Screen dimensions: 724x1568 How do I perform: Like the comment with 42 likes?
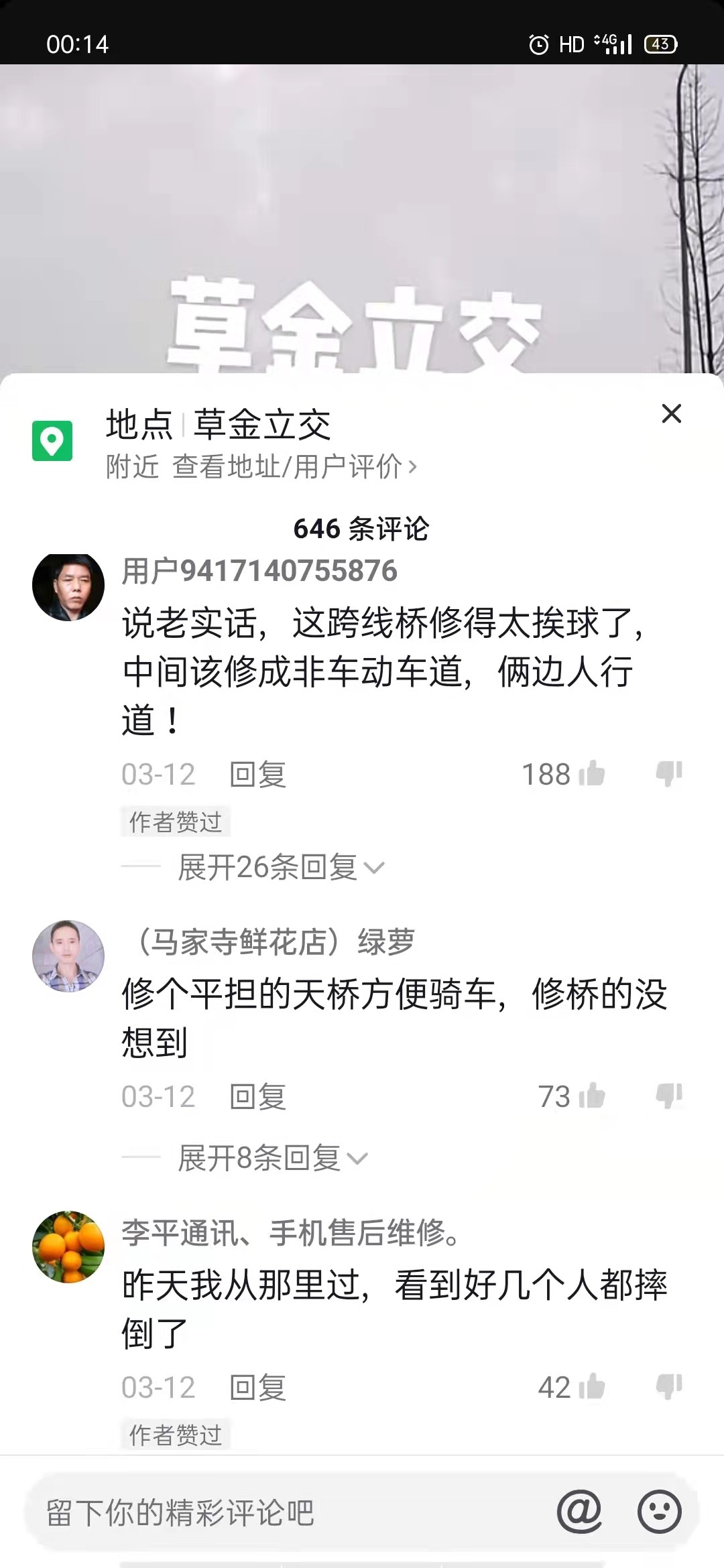[591, 1388]
